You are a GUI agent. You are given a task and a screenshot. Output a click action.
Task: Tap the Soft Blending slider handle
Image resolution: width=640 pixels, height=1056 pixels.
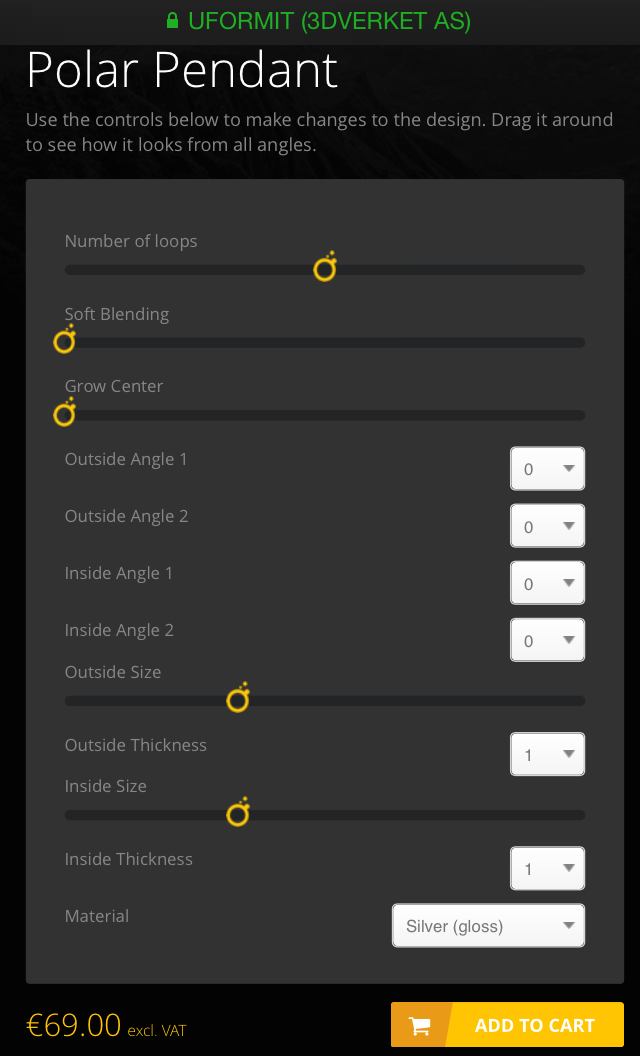click(x=64, y=342)
